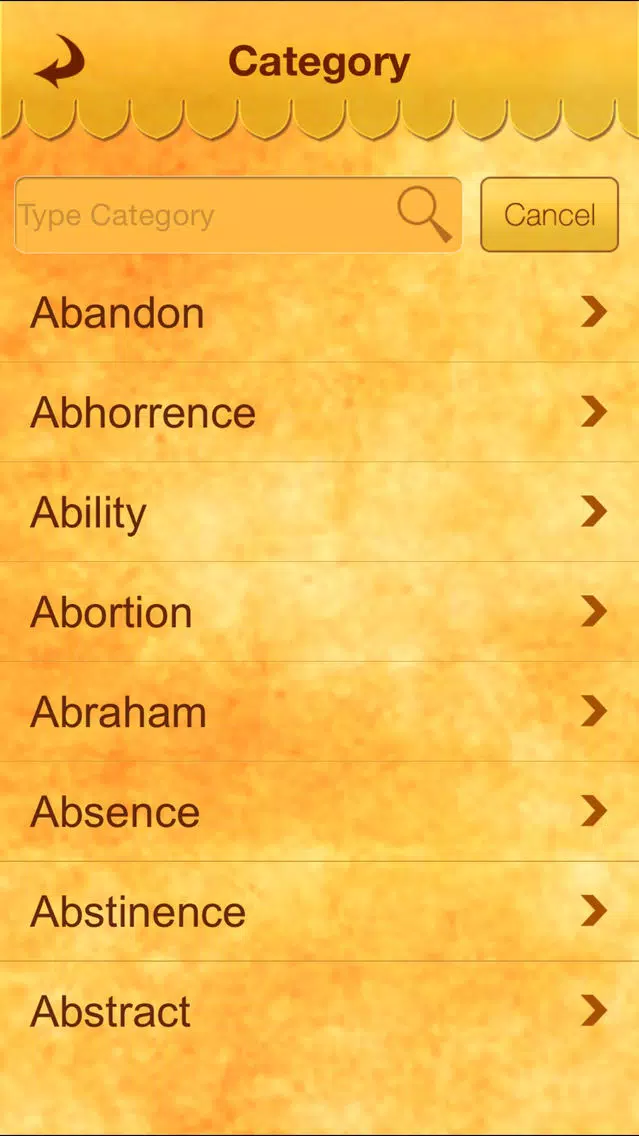This screenshot has width=639, height=1136.
Task: Focus the Type Category search field
Action: tap(238, 215)
